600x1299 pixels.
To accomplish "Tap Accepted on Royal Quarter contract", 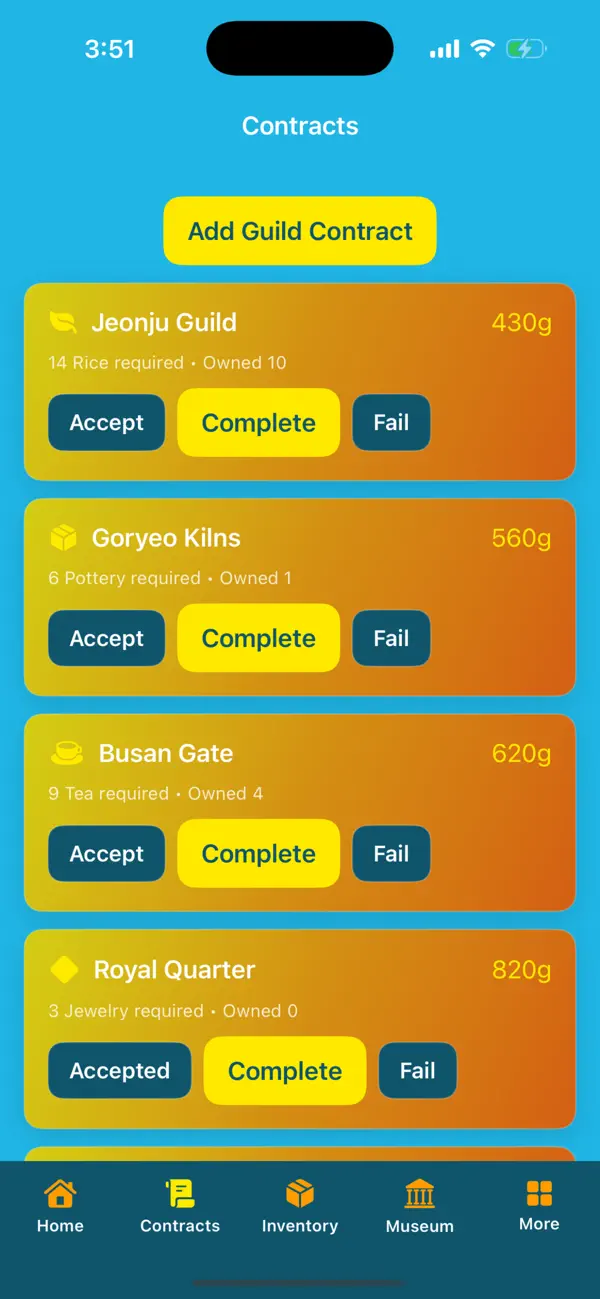I will click(x=120, y=1071).
